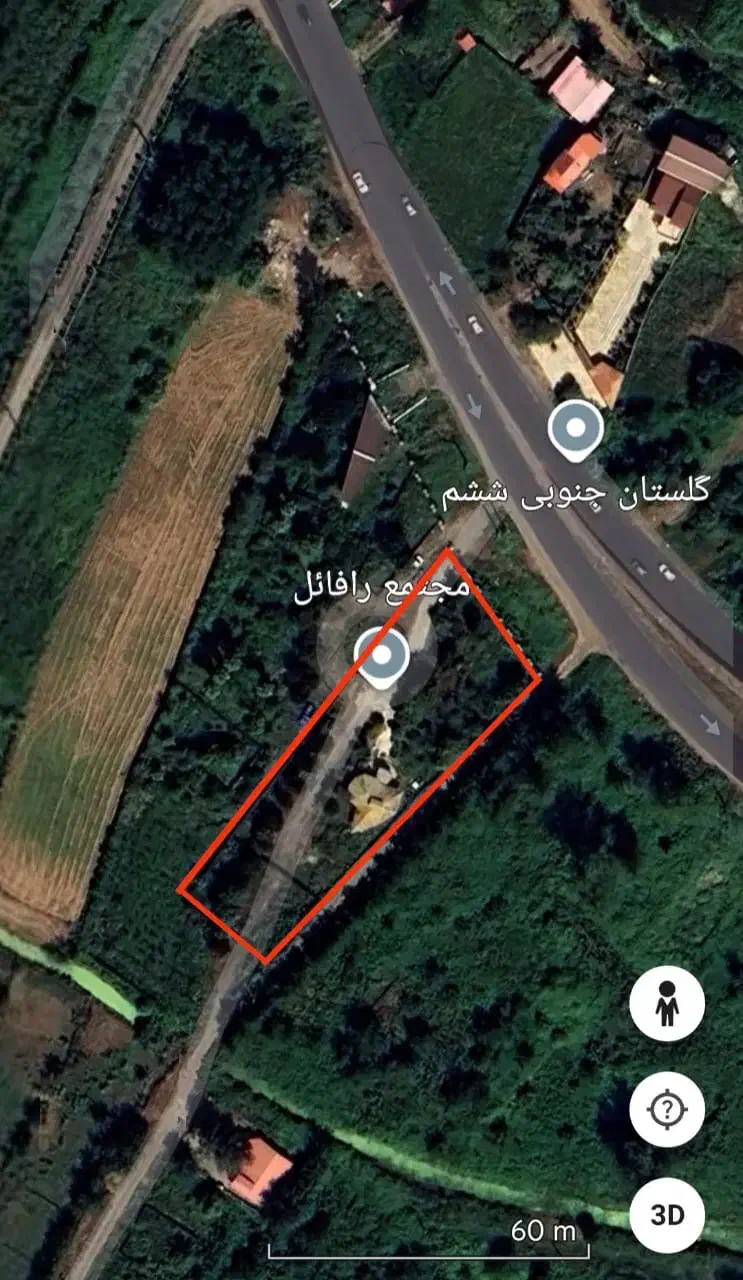Switch the map to 3D view

pyautogui.click(x=667, y=1215)
